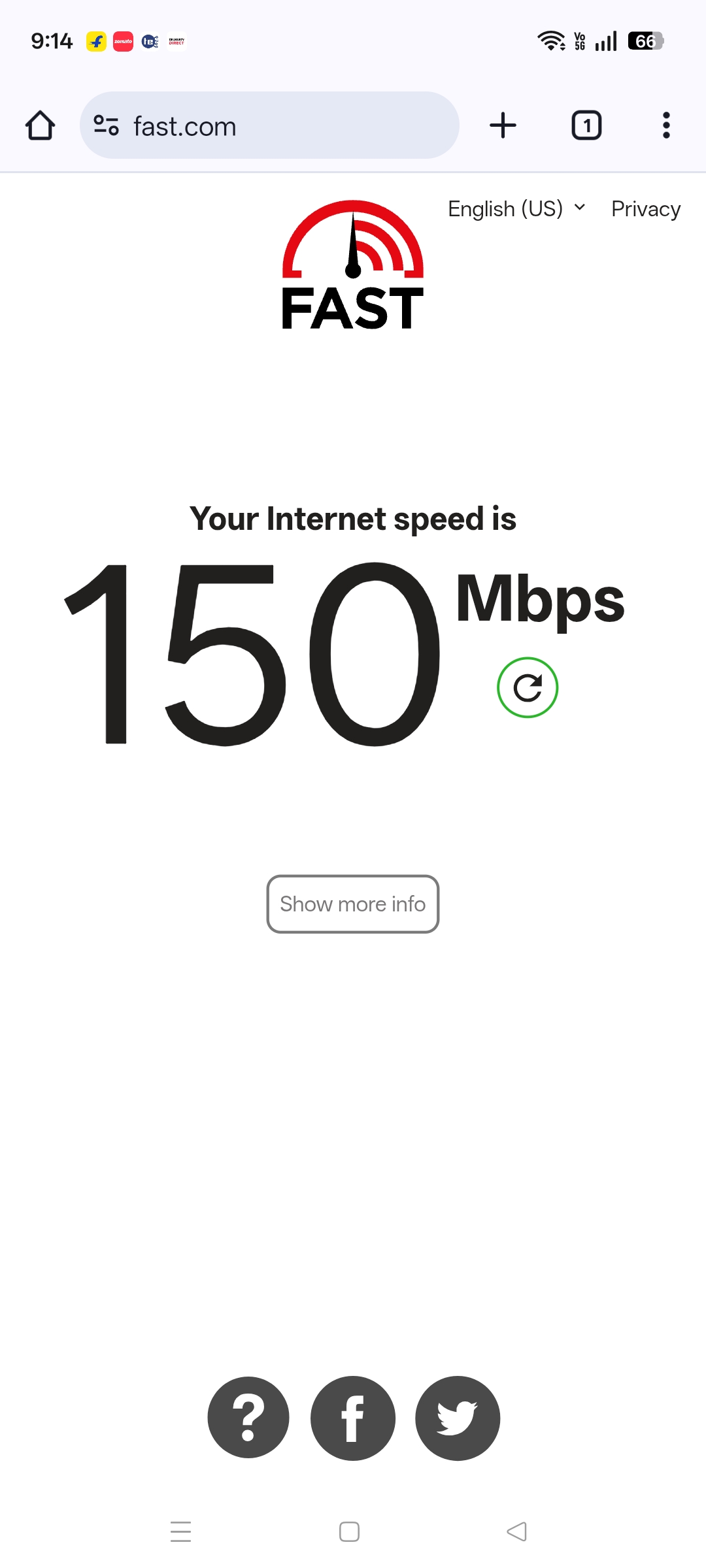Open recent apps from navigation bar

coord(181,1531)
